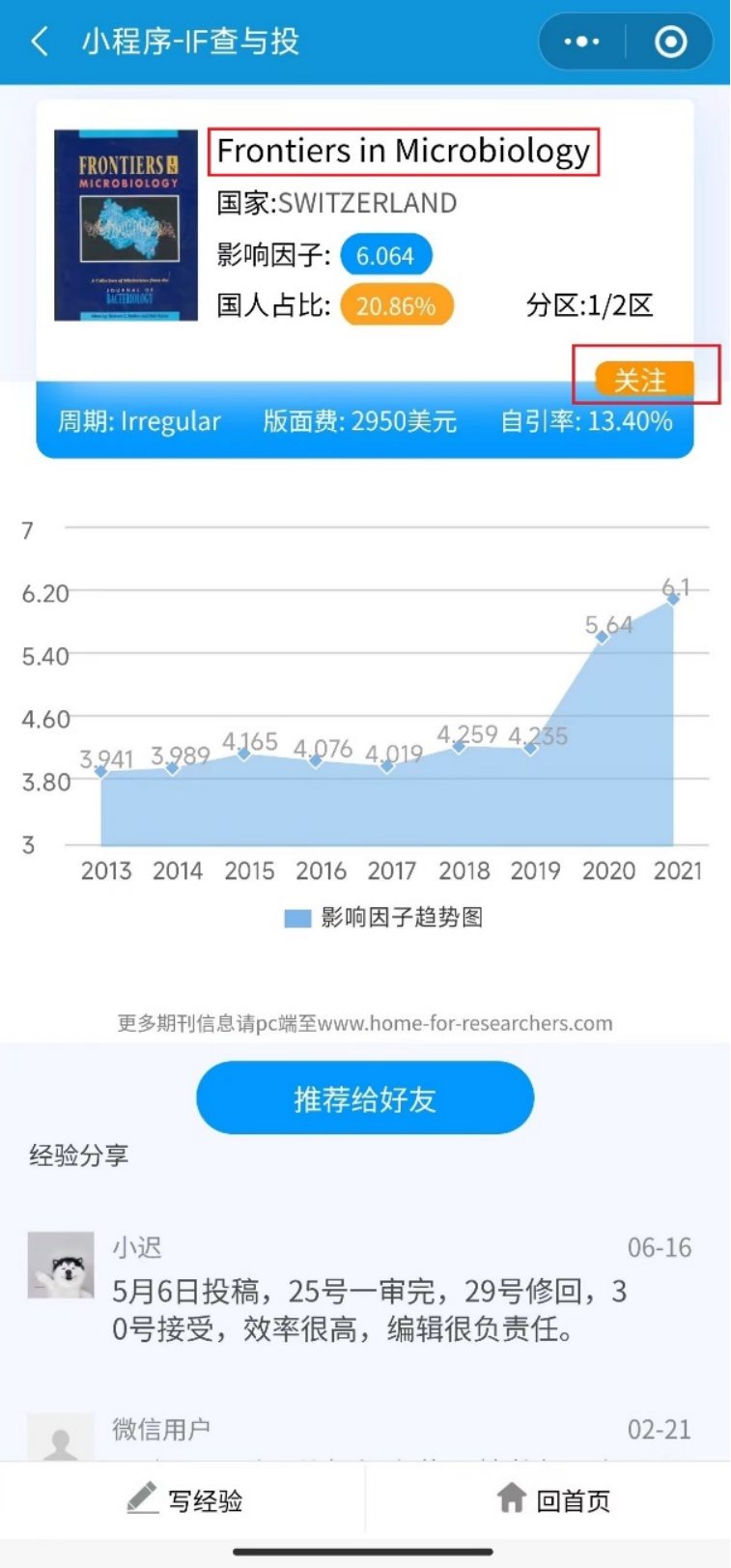Write an experience via 写经验

tap(183, 1499)
